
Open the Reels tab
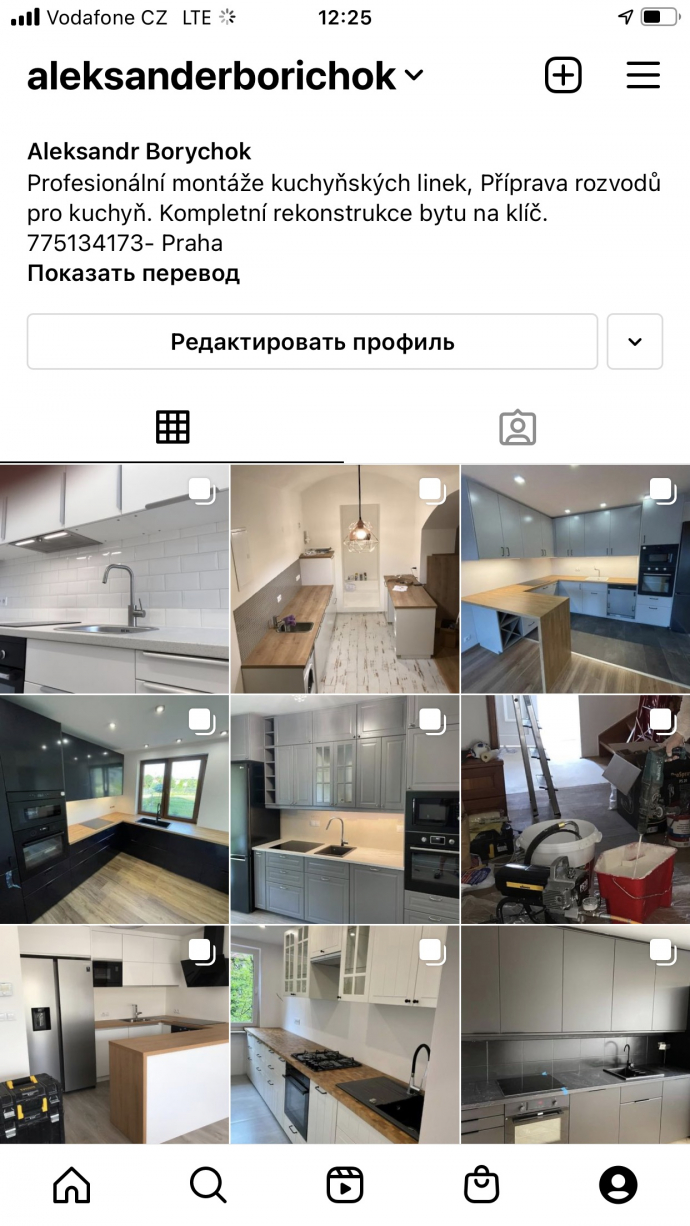point(345,1185)
